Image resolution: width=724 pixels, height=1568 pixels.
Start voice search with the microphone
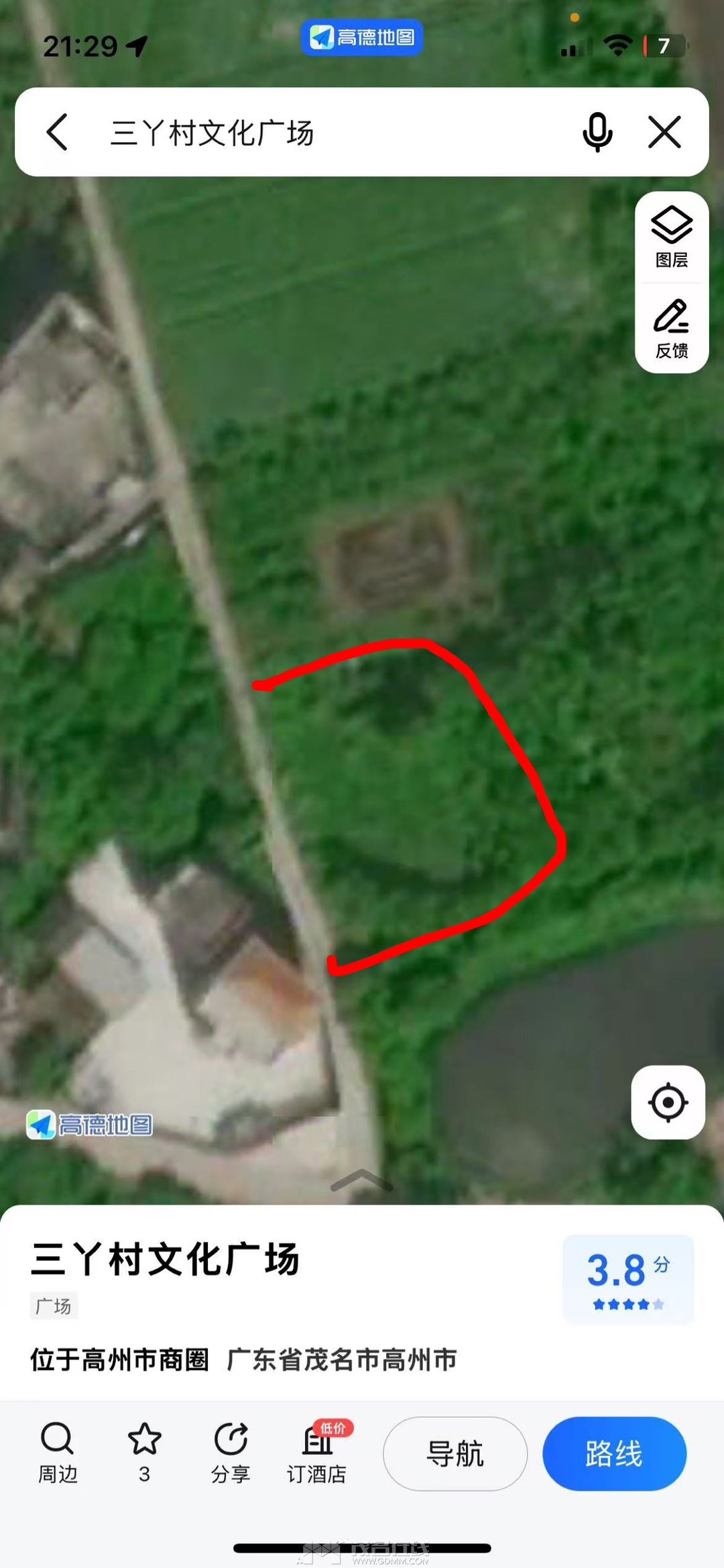point(597,131)
